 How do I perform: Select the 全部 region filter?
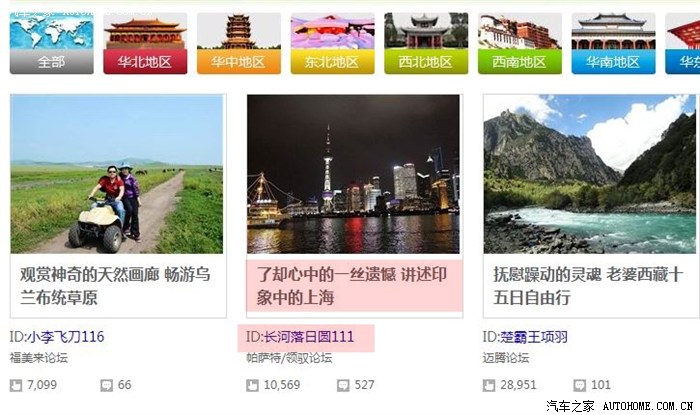pyautogui.click(x=51, y=61)
